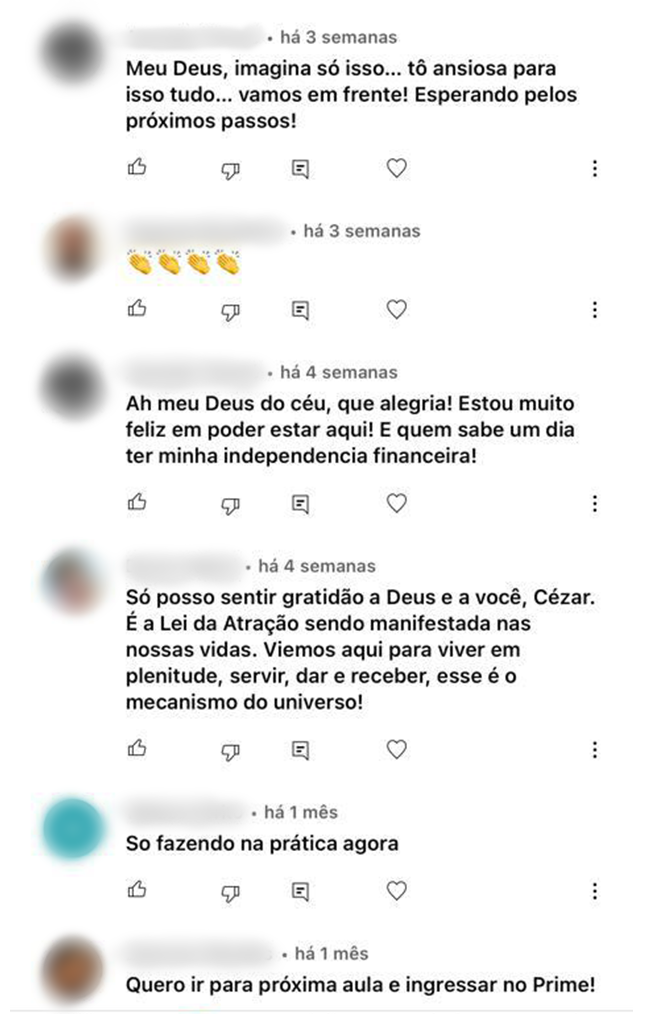Reply to the 'Meu Deus, imagina só isso' comment
Screen dimensions: 654x1014
pyautogui.click(x=300, y=169)
